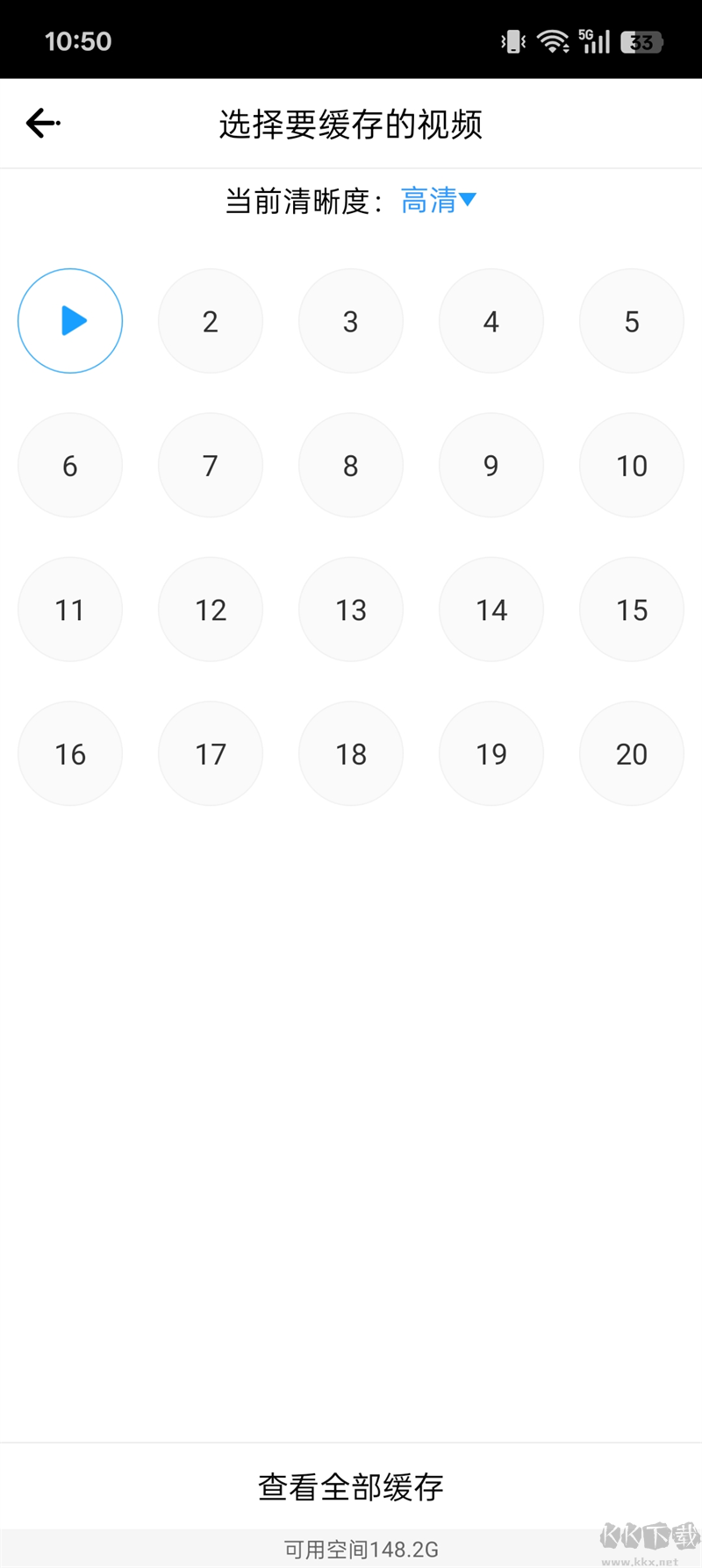This screenshot has height=1568, width=702.
Task: Select the currently playing episode 1
Action: click(x=70, y=321)
